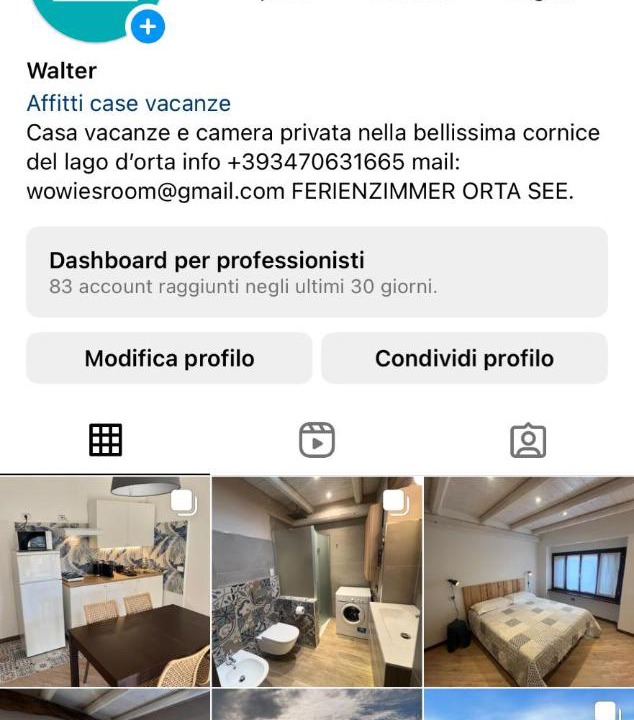
Task: Select Condividi profilo
Action: (x=464, y=358)
